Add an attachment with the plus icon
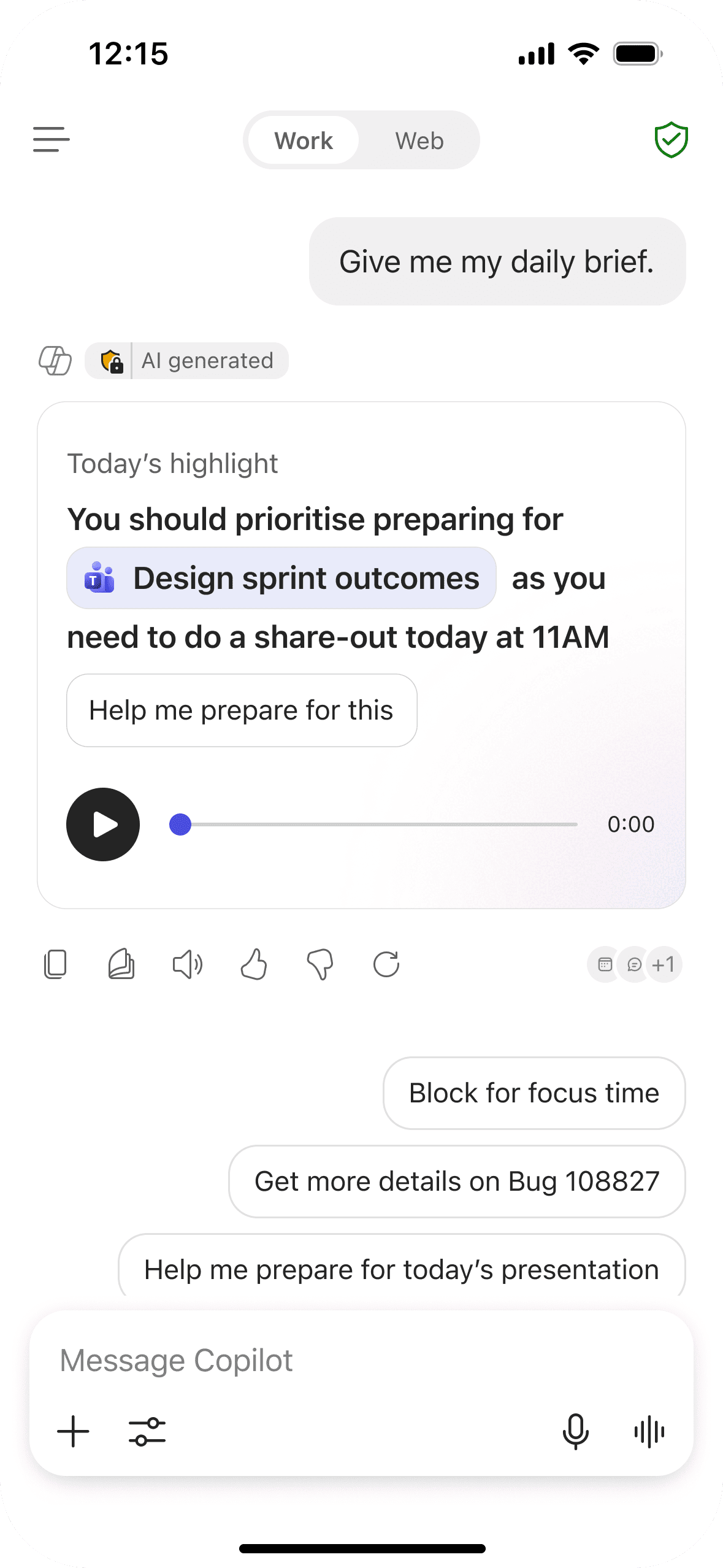 tap(73, 1432)
